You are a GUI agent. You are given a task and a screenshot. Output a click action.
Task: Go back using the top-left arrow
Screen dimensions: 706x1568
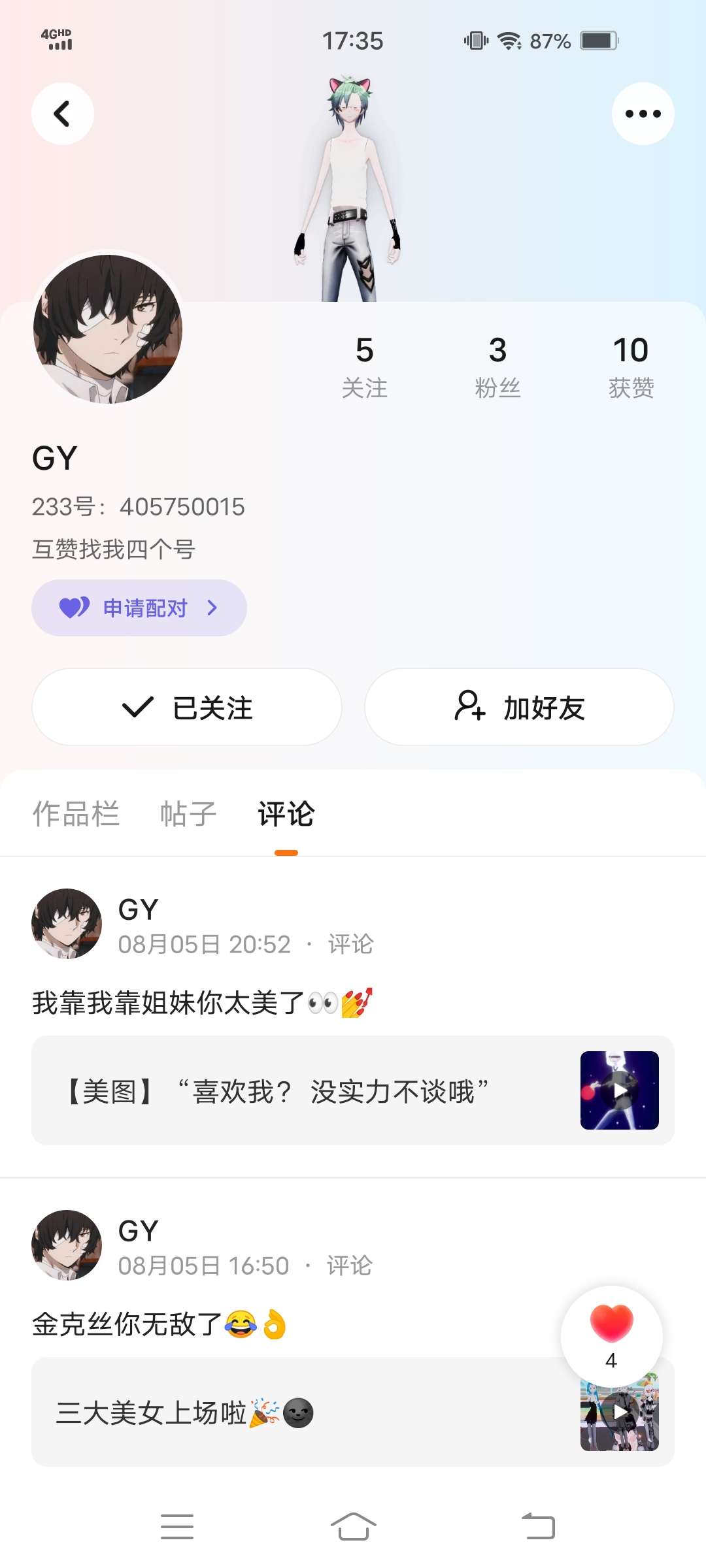62,114
